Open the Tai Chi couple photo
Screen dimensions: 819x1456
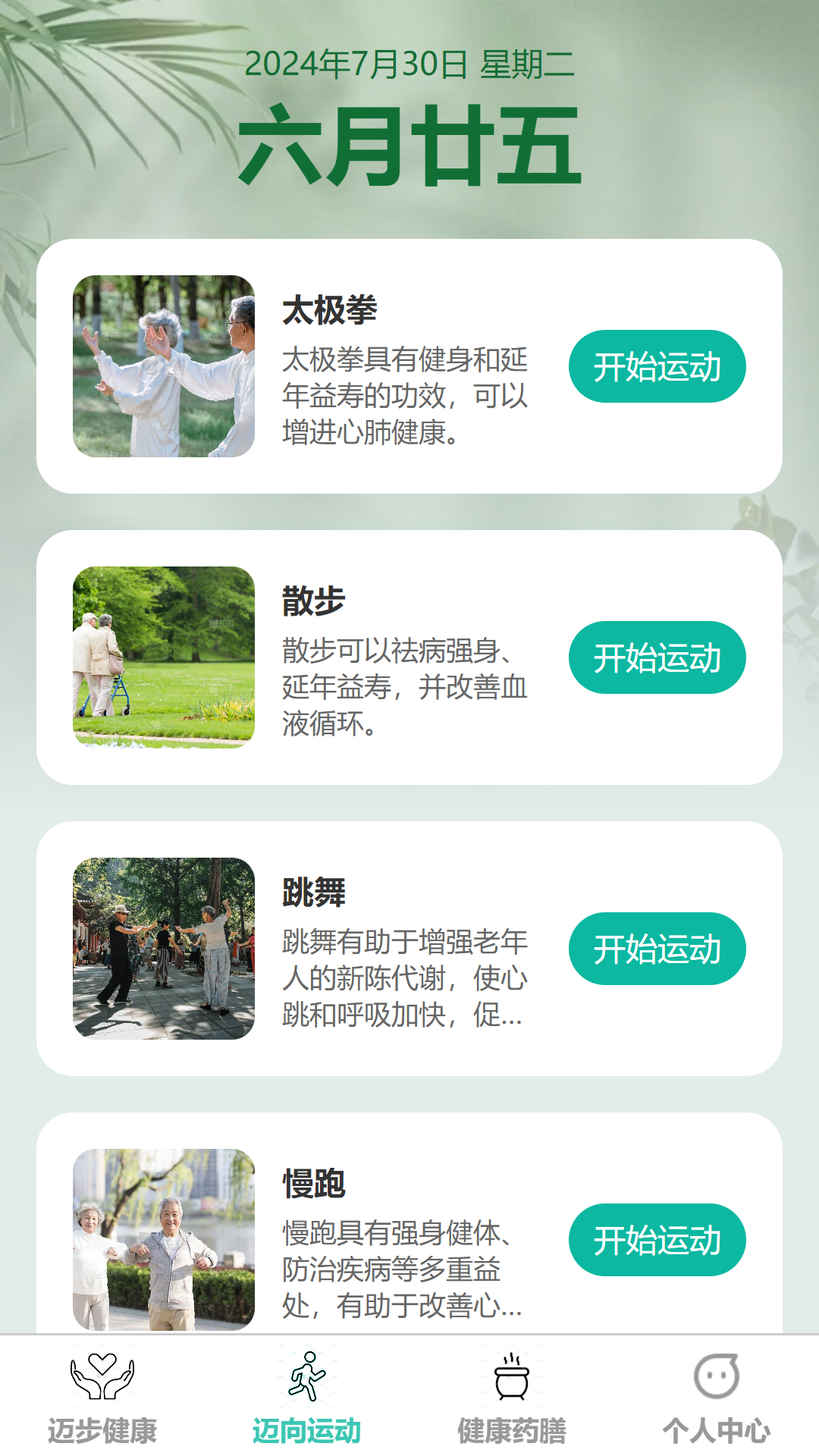pos(162,366)
